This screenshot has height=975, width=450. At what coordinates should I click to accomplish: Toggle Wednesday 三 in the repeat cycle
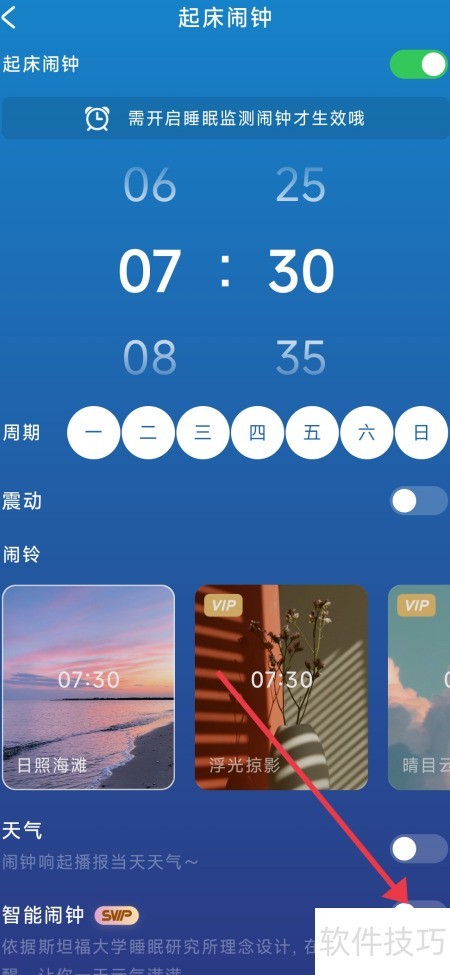pyautogui.click(x=203, y=433)
